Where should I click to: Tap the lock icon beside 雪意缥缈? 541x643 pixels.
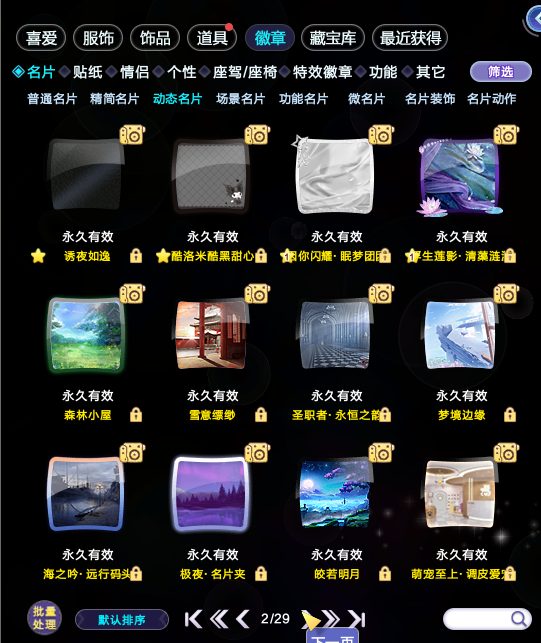coord(261,415)
